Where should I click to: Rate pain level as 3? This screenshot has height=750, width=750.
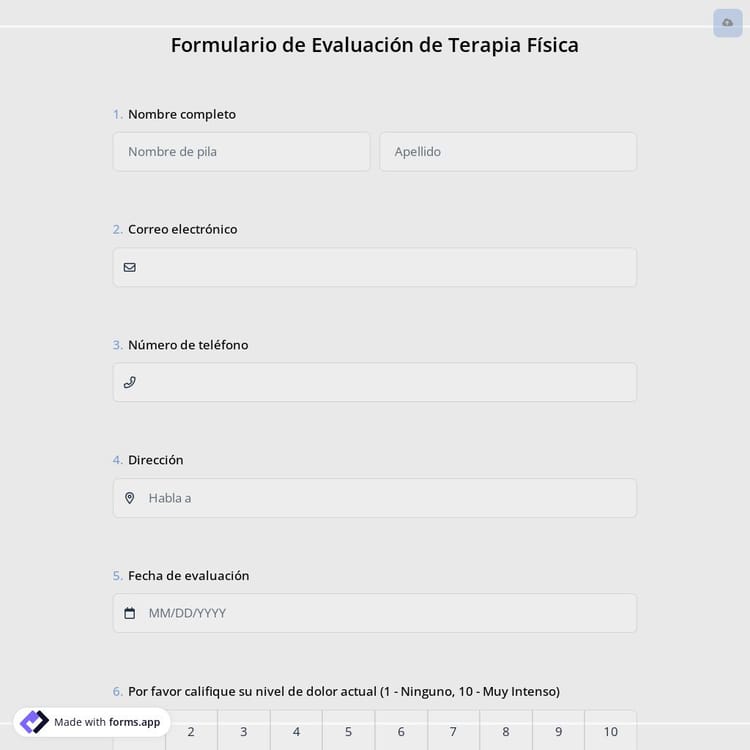(x=243, y=731)
